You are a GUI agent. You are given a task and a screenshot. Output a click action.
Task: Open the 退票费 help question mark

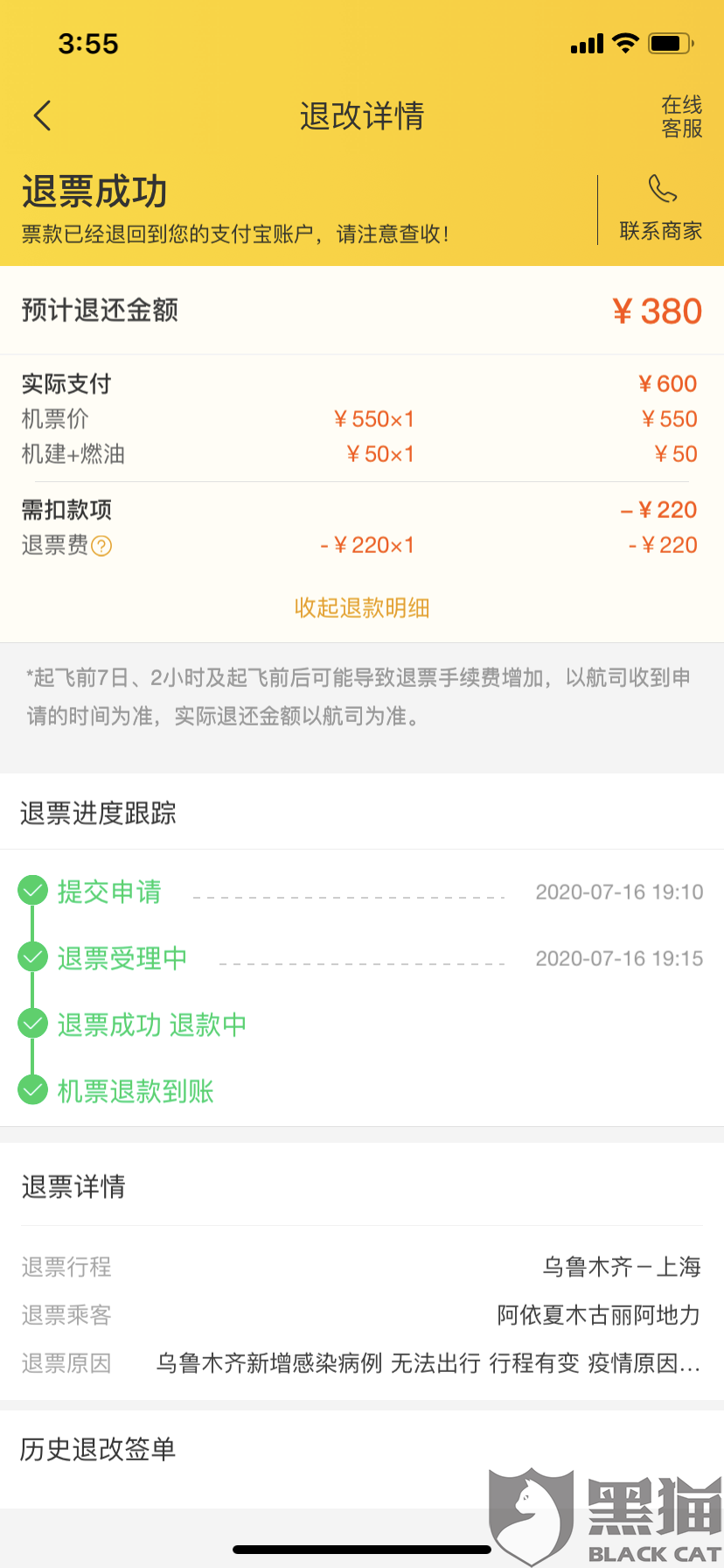[x=102, y=546]
